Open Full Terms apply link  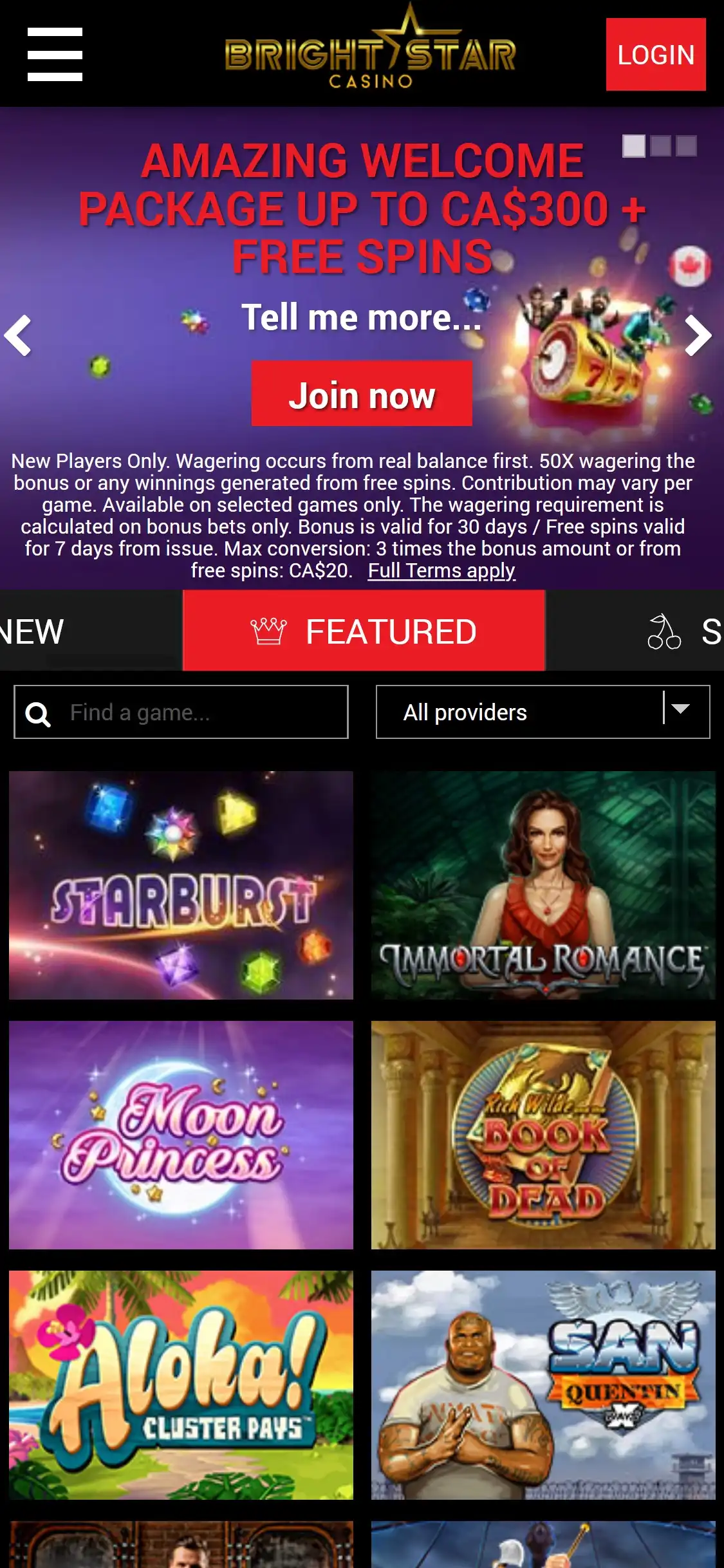pos(441,570)
